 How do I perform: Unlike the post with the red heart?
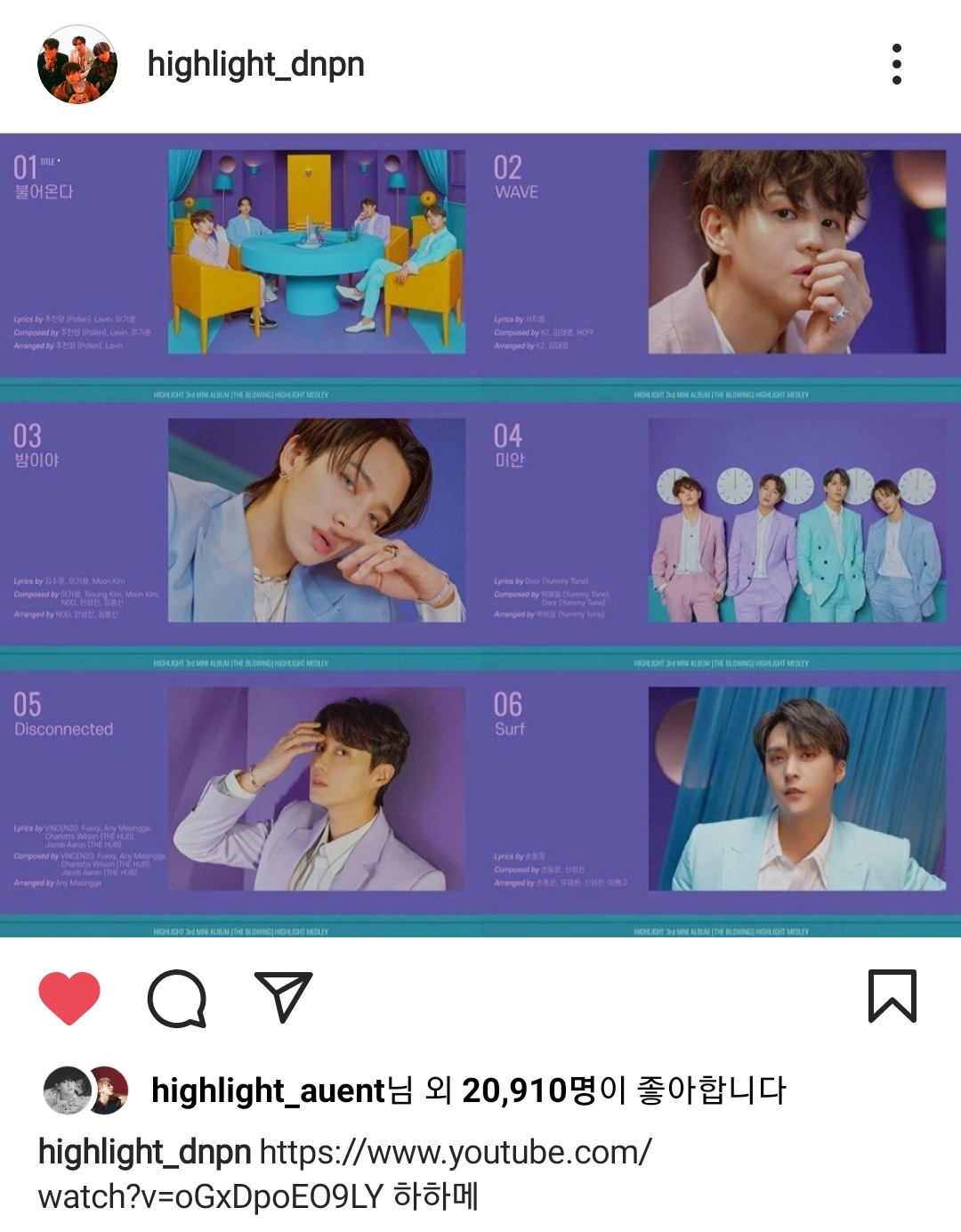69,997
